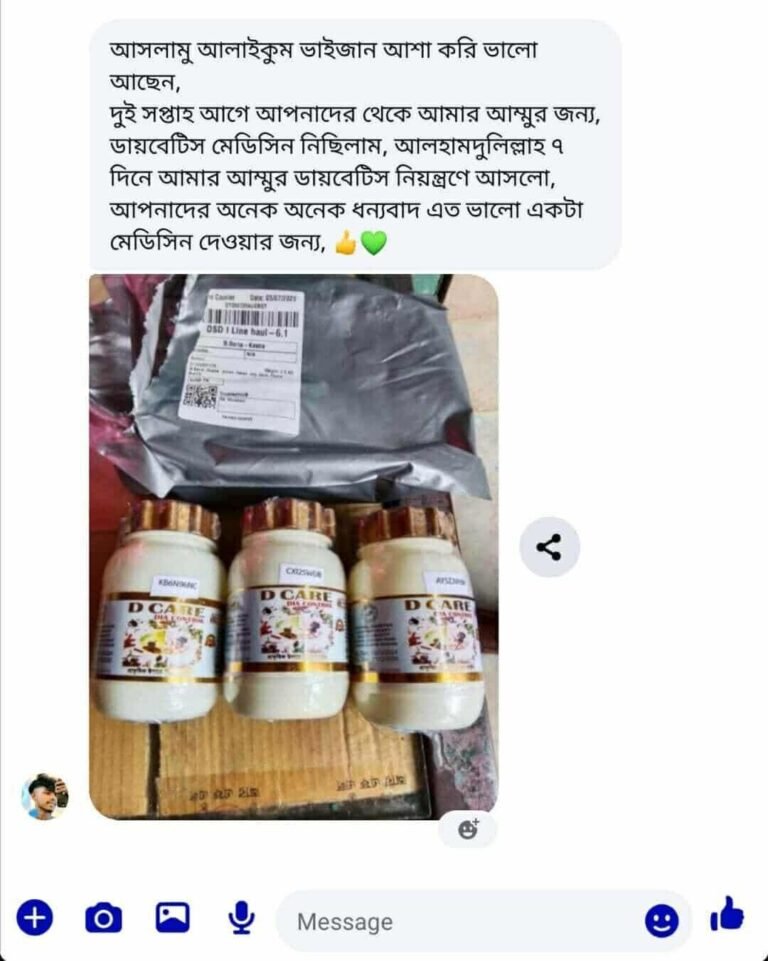Focus the Message text field
Image resolution: width=768 pixels, height=961 pixels.
pos(460,921)
